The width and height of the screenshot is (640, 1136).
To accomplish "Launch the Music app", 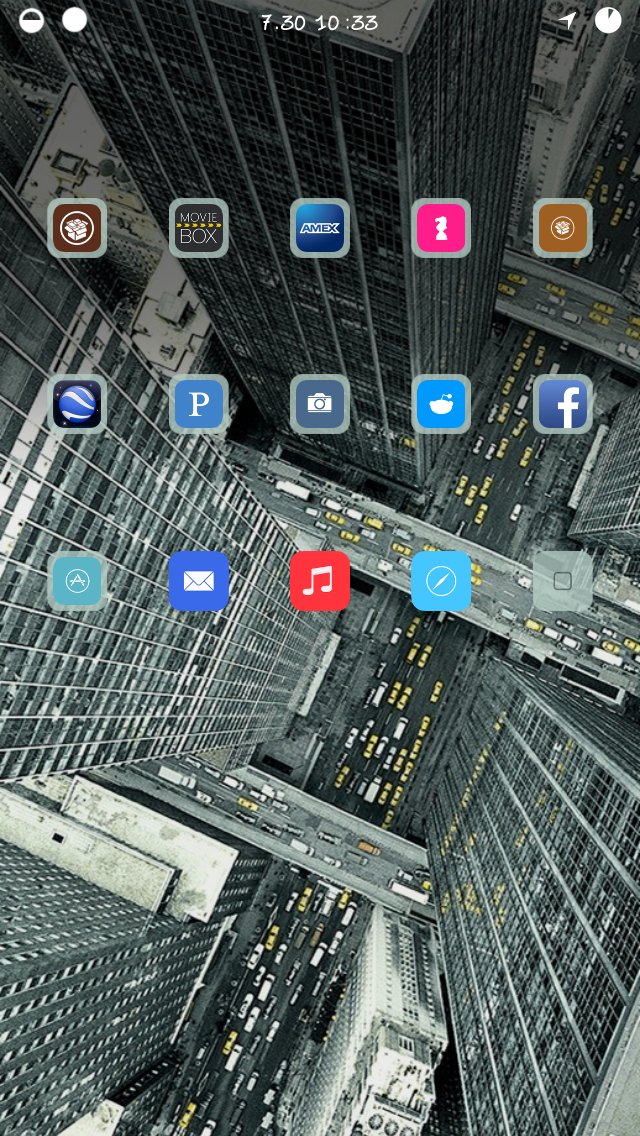I will tap(320, 581).
